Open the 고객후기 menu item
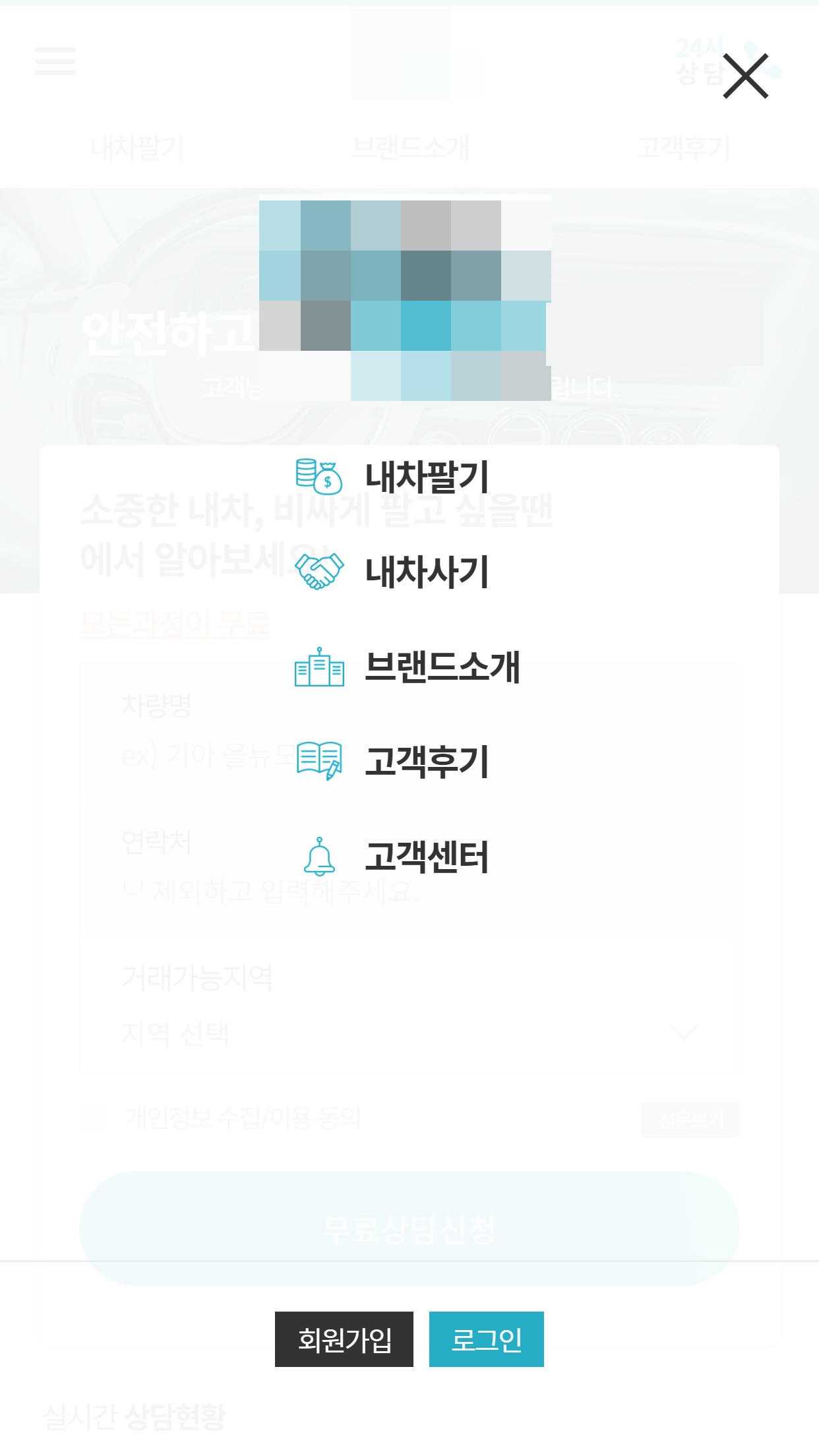 coord(426,762)
